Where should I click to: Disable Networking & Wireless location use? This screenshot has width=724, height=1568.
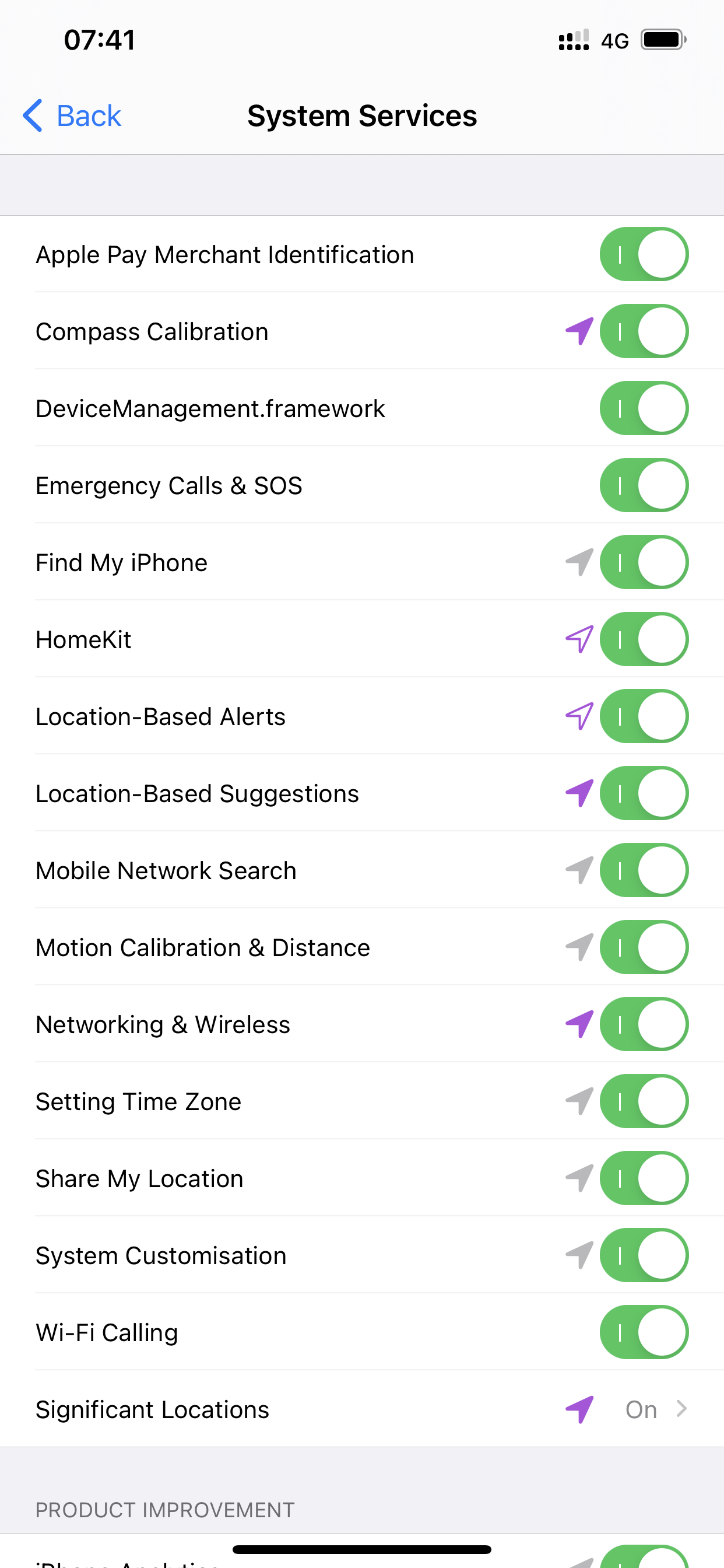[643, 1024]
